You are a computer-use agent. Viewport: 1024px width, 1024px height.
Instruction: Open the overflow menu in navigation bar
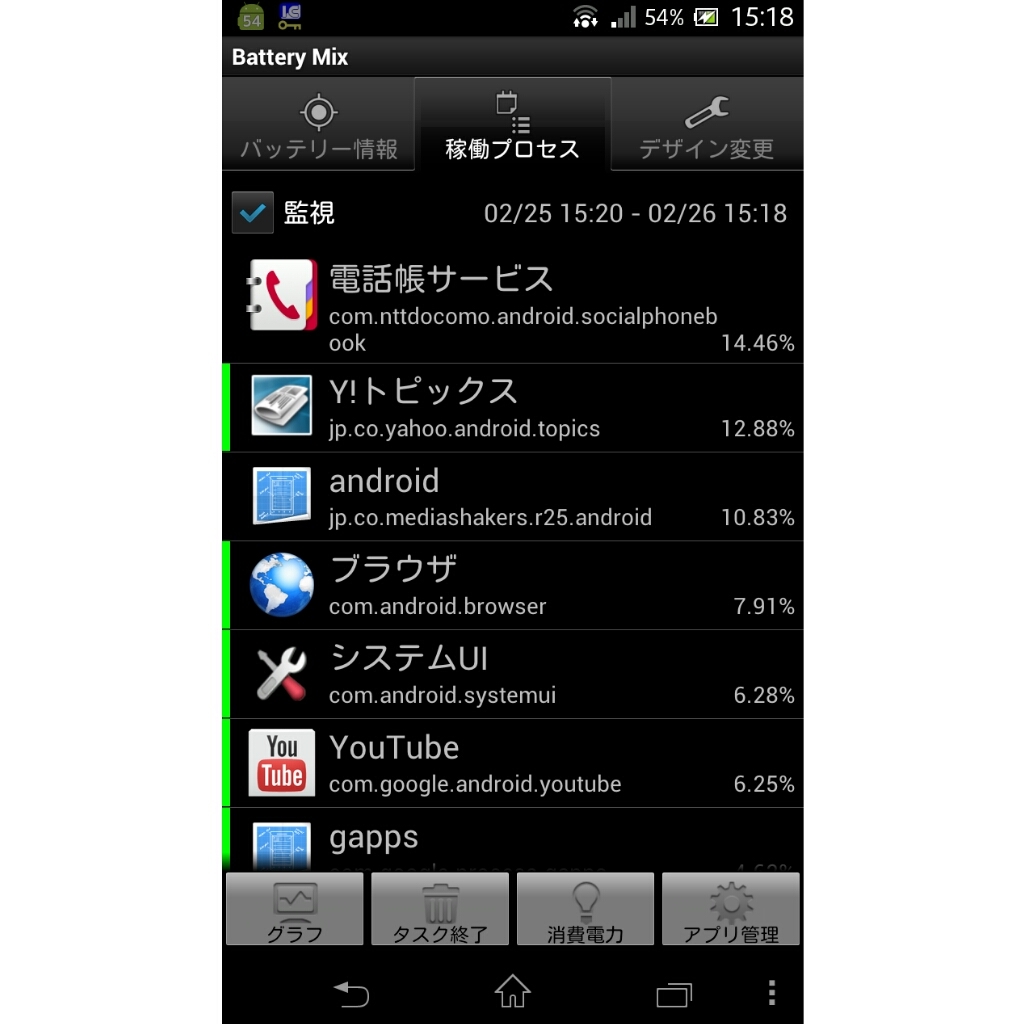(x=771, y=993)
